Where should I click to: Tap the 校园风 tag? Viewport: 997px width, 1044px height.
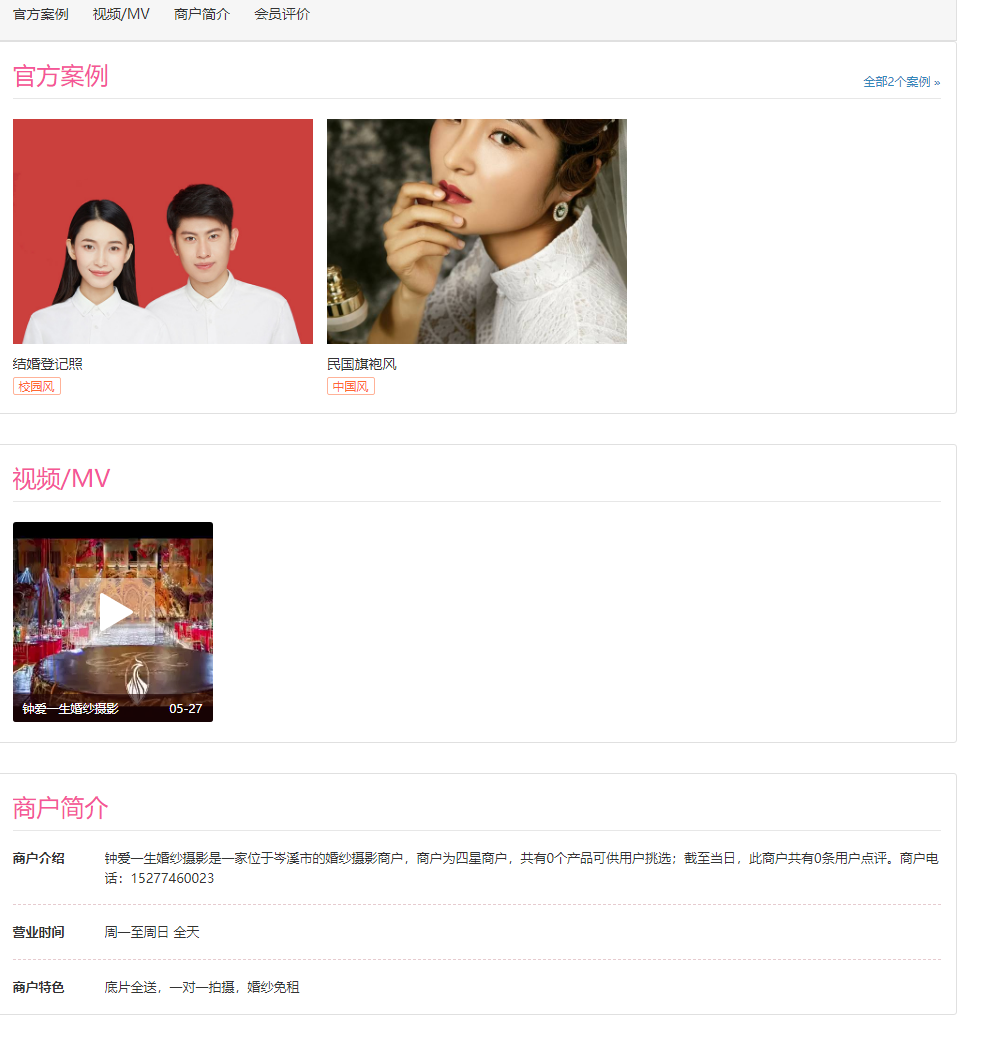click(x=37, y=386)
